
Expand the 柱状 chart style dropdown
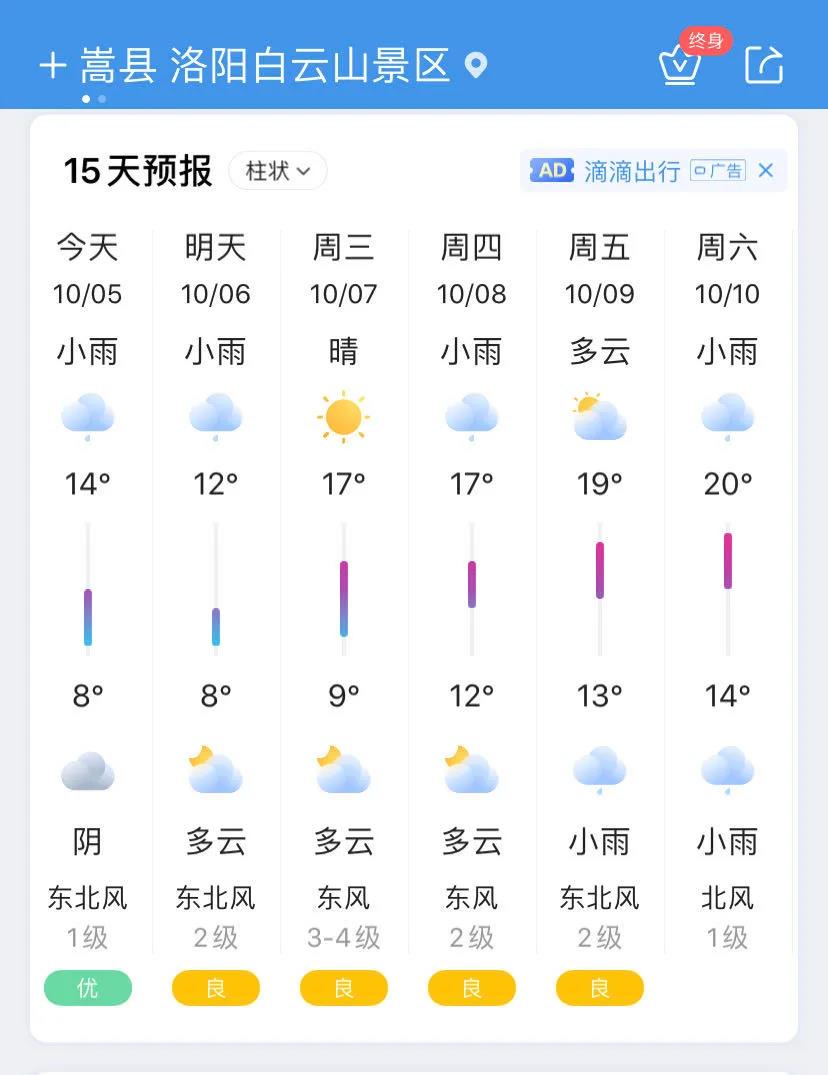[x=277, y=171]
